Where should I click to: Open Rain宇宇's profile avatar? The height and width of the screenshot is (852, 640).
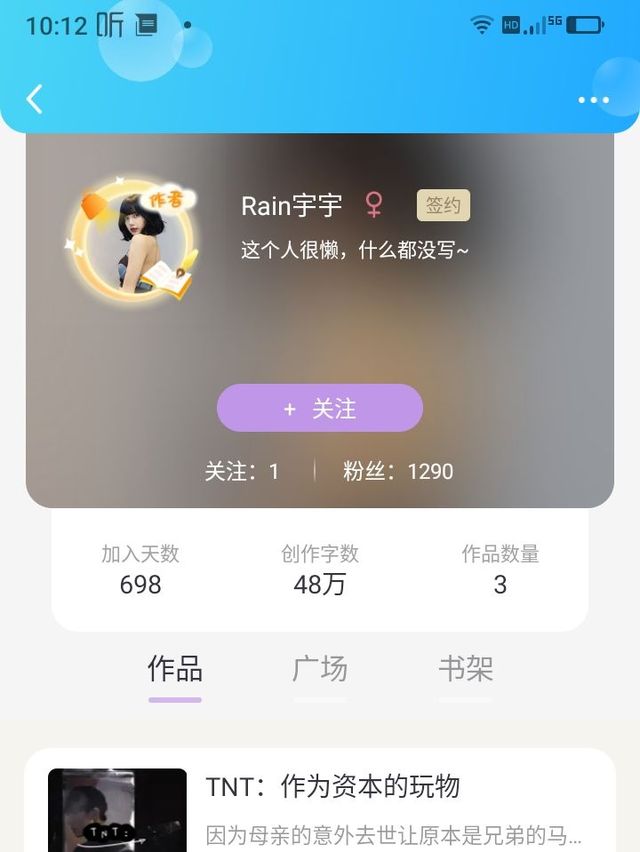[131, 239]
